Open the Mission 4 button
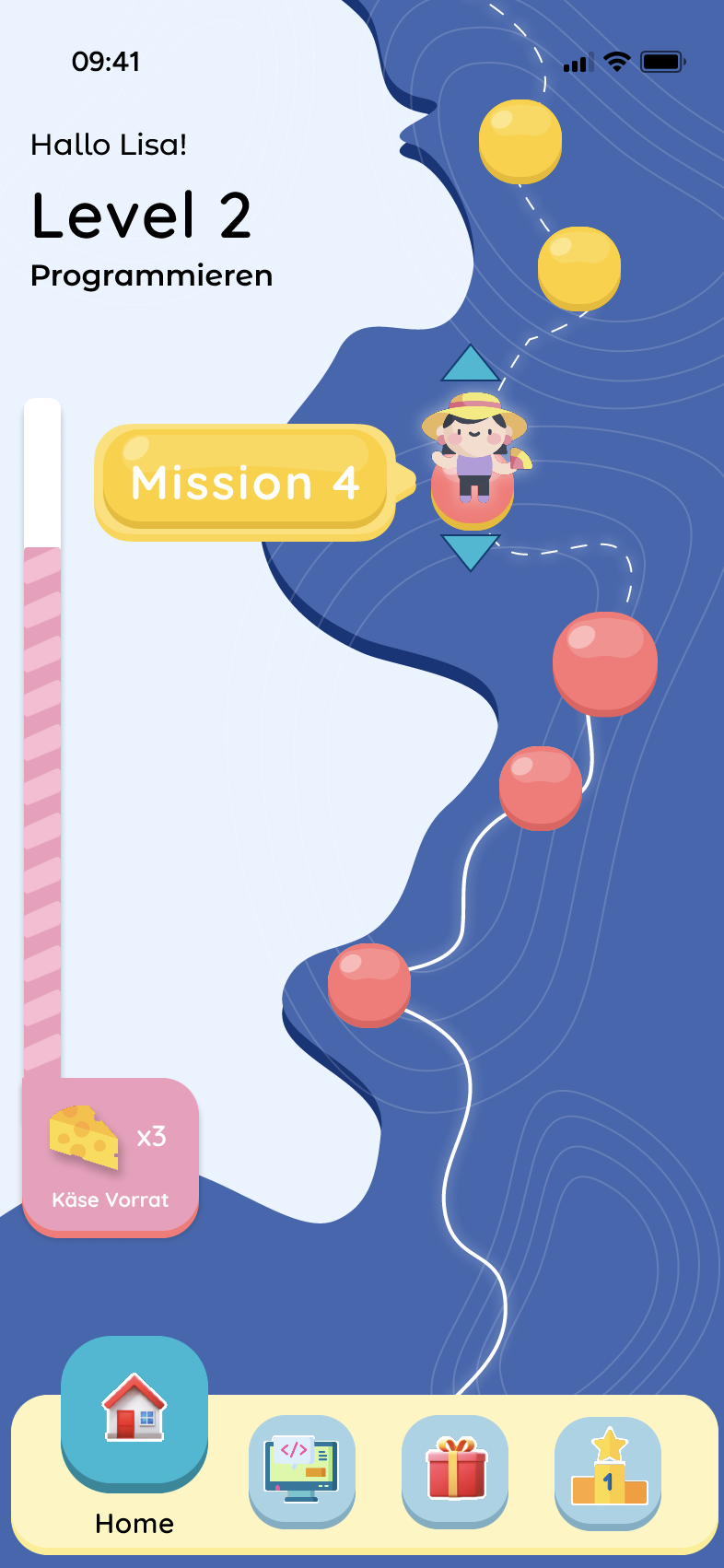 click(x=244, y=482)
